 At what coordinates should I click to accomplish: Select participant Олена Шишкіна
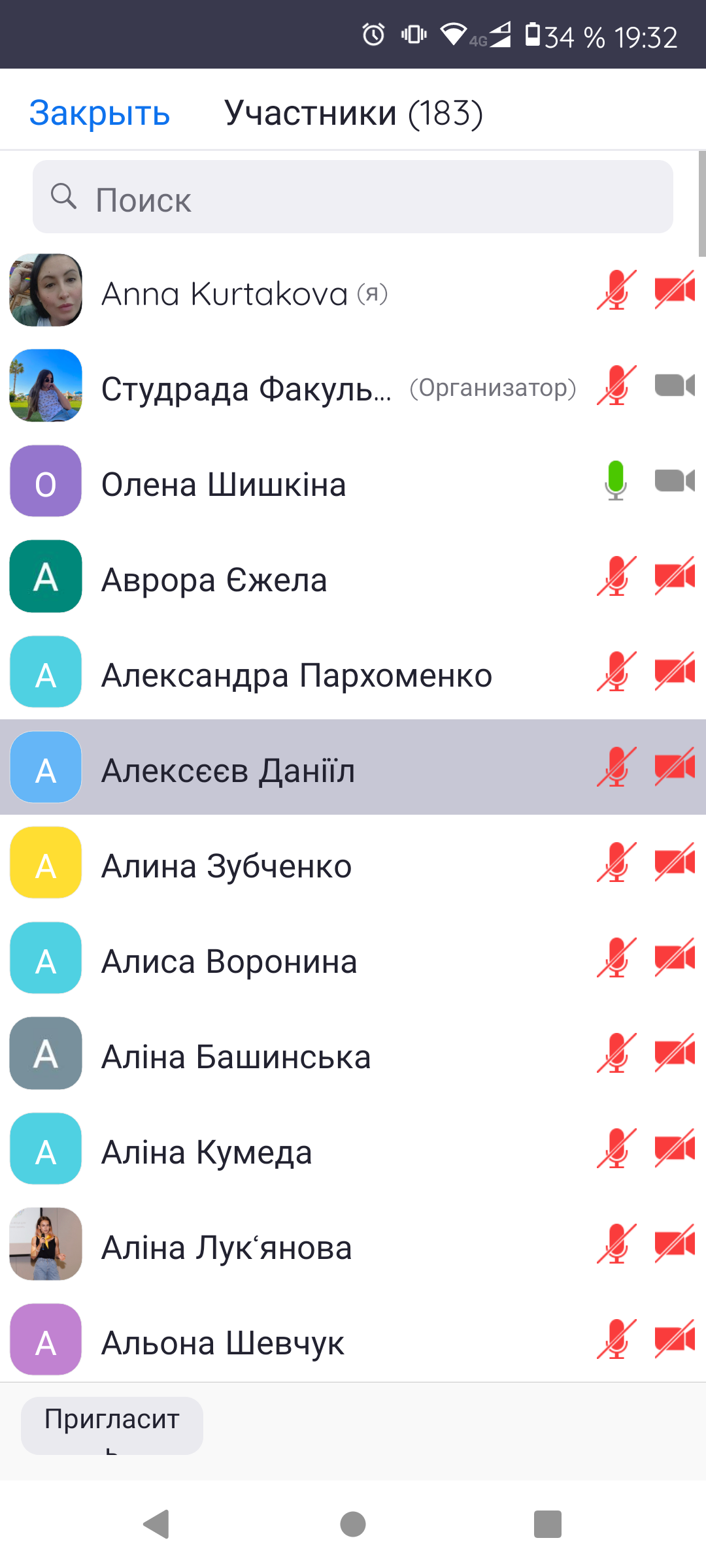[294, 484]
